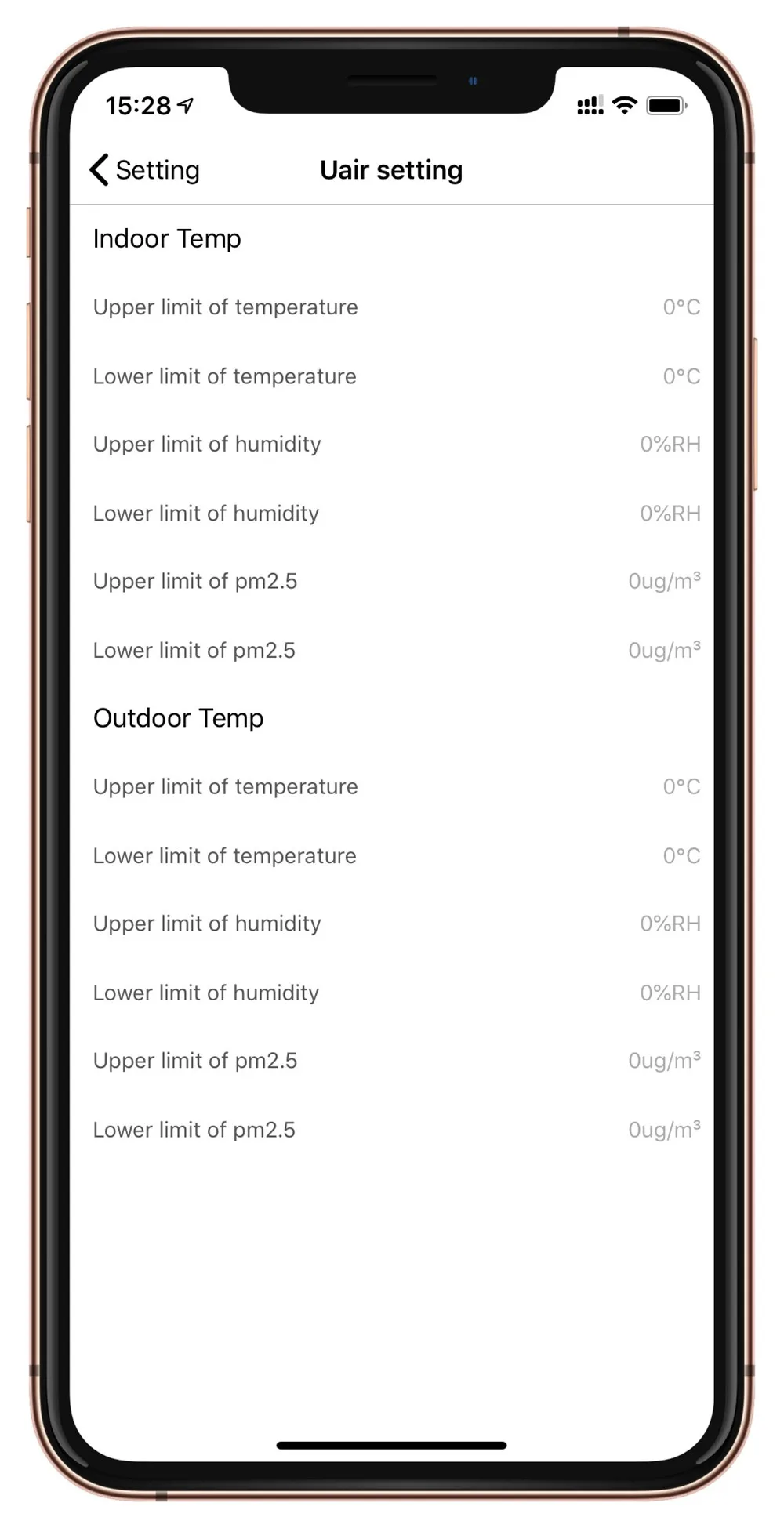Open indoor upper limit of humidity
This screenshot has height=1528, width=784.
pos(392,445)
